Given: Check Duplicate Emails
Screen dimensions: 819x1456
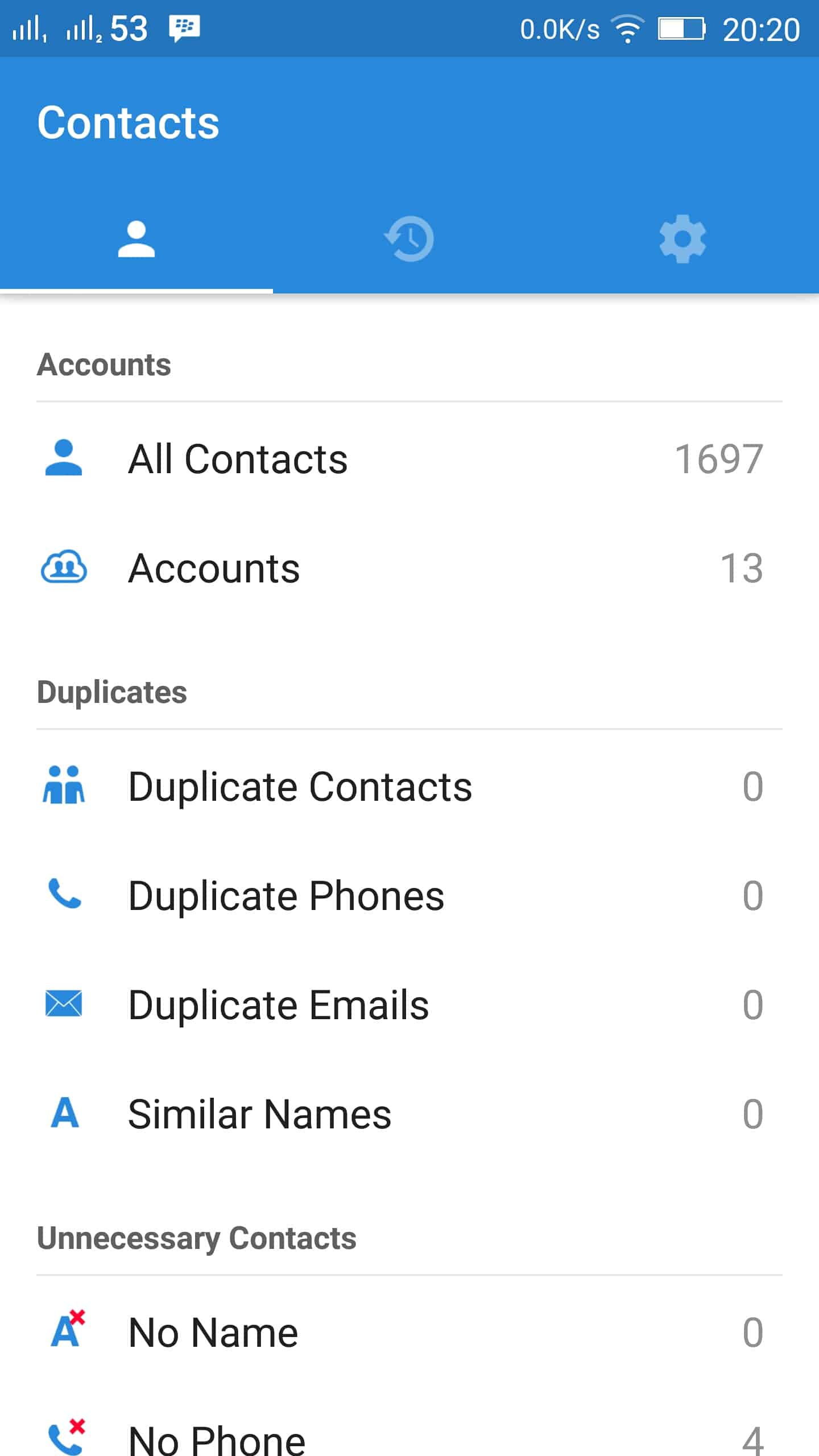Looking at the screenshot, I should click(x=409, y=1005).
